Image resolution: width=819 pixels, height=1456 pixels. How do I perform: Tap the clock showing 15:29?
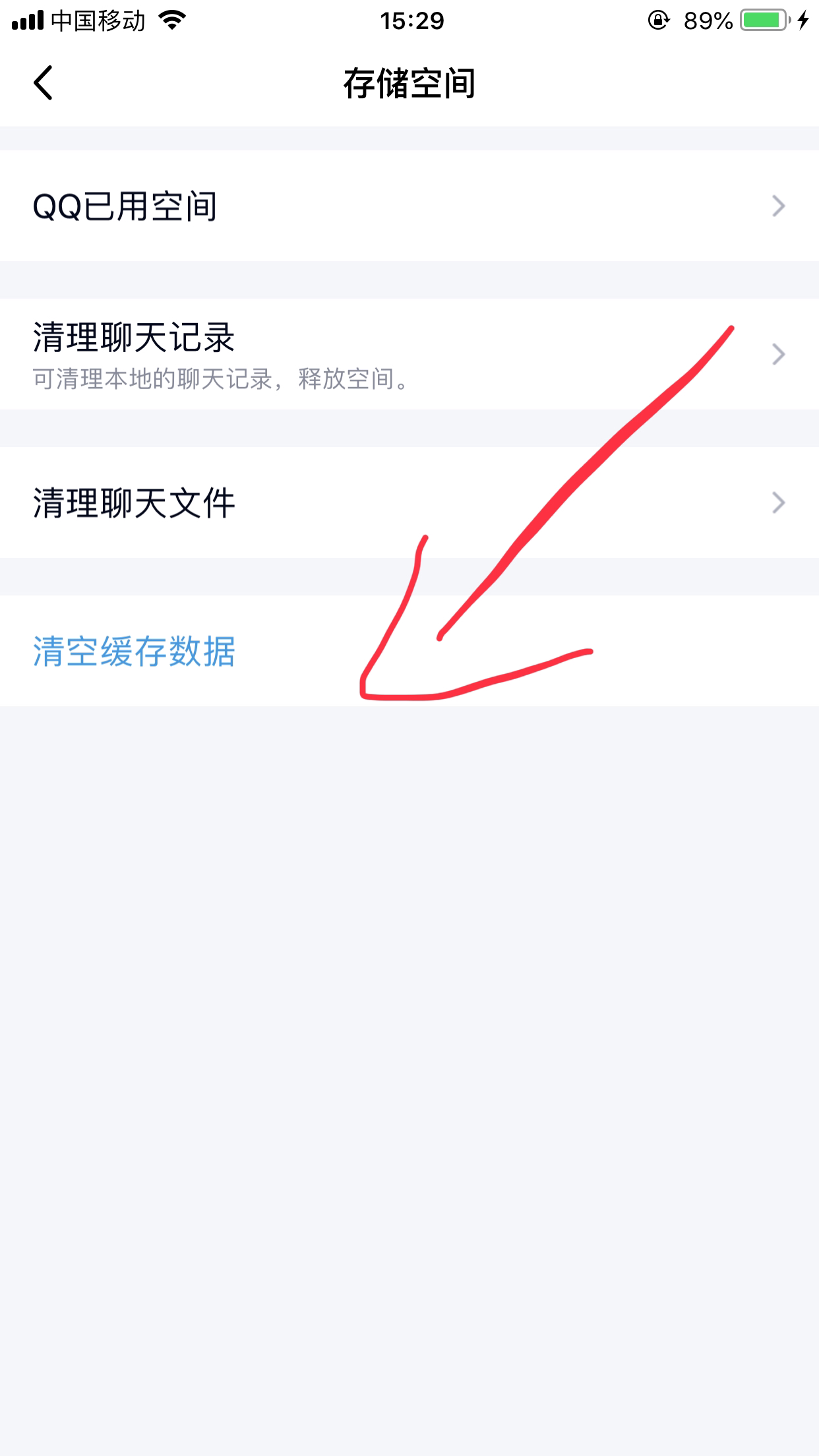(x=409, y=21)
